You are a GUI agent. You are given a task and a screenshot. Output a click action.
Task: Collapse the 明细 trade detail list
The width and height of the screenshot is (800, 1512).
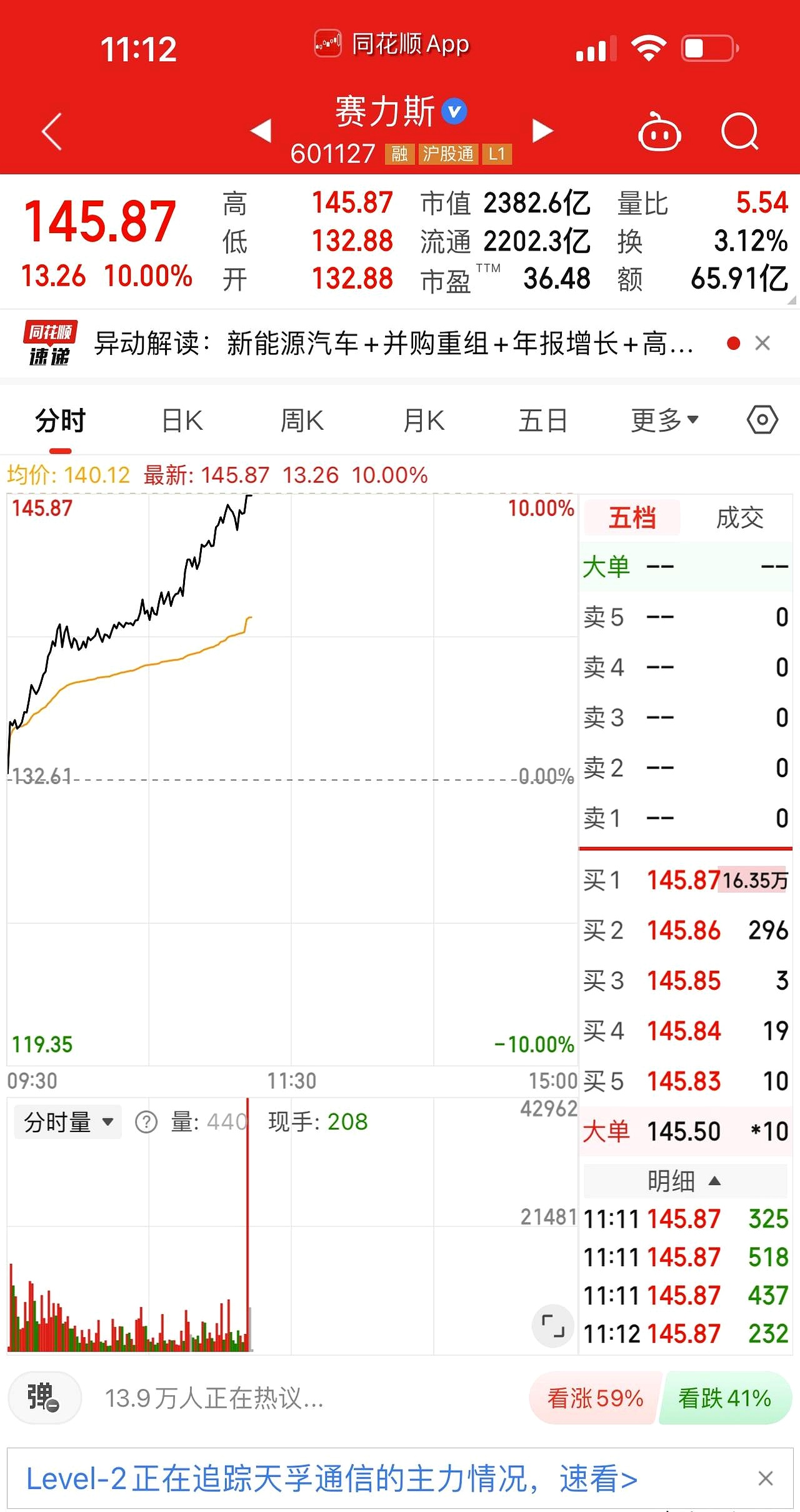[685, 1180]
